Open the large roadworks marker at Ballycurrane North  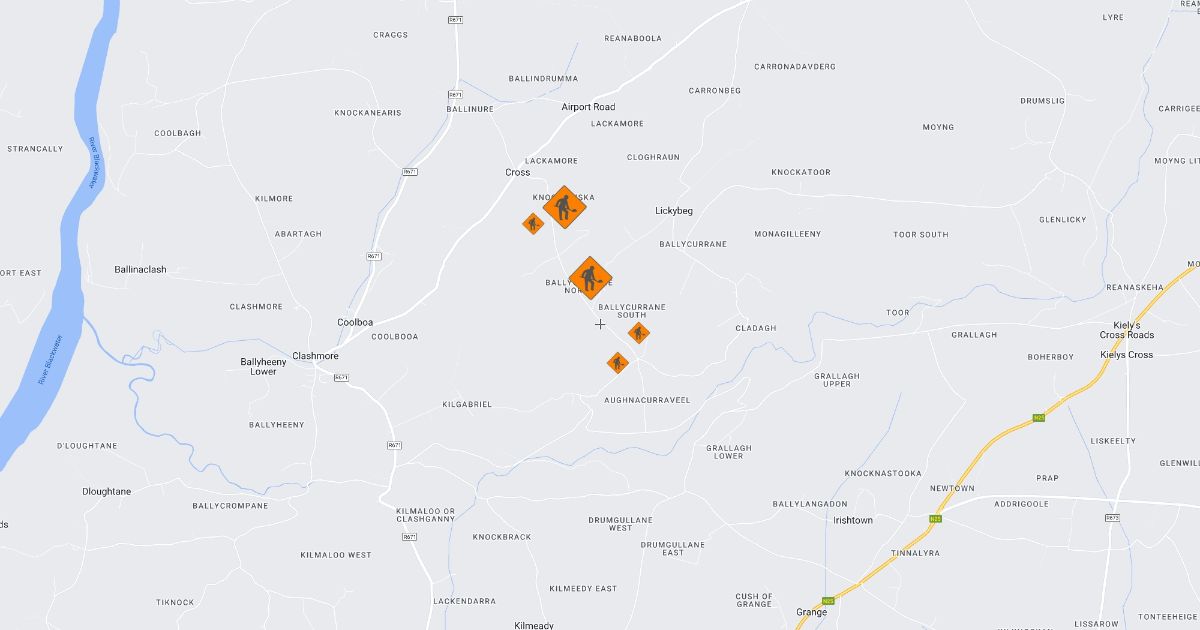(x=590, y=277)
